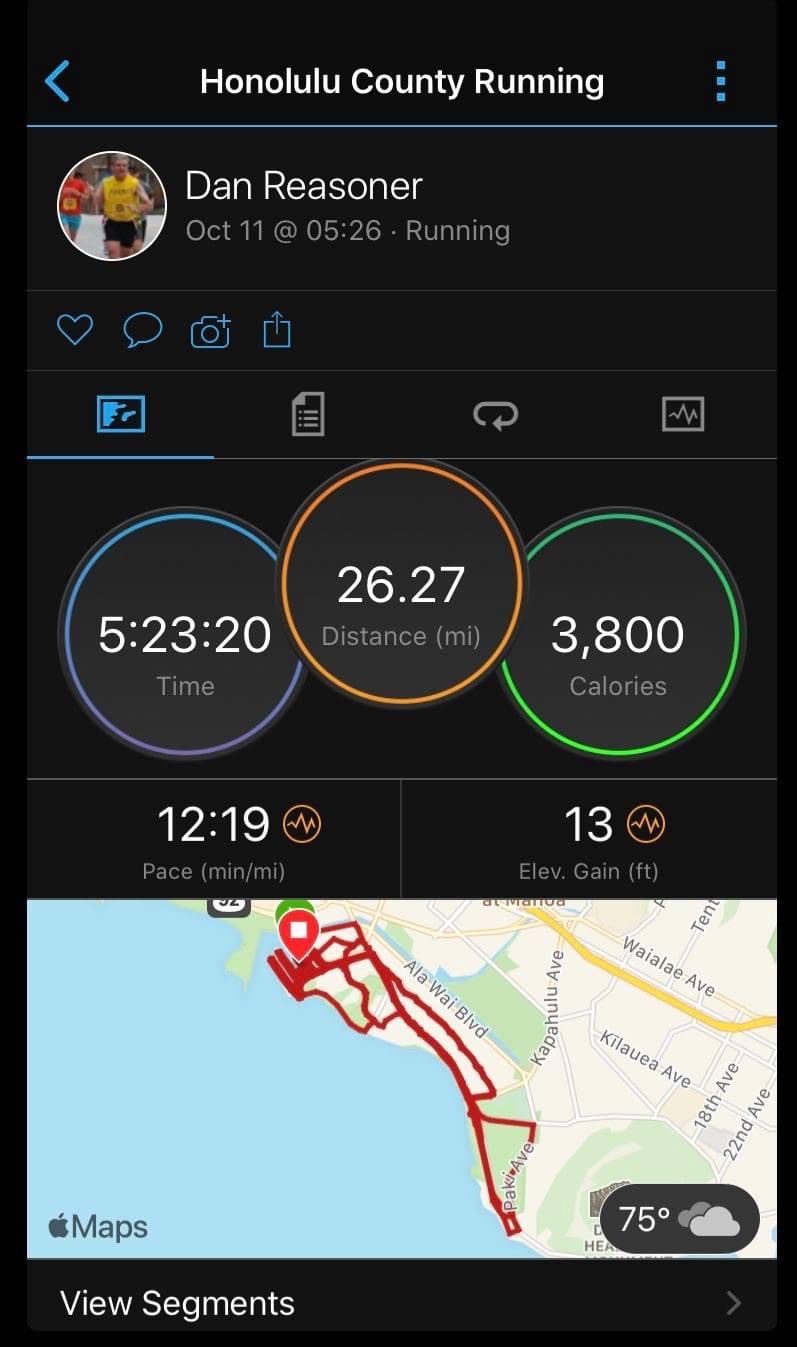
Task: Select the overview tab
Action: point(121,413)
